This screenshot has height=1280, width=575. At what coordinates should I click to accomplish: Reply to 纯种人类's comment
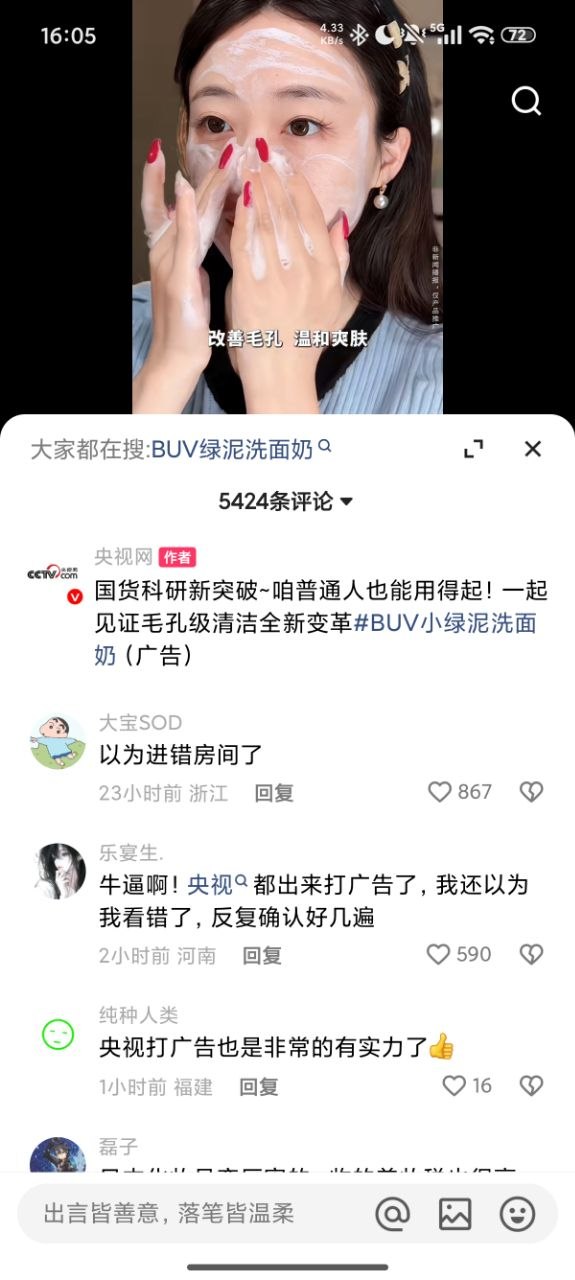[x=259, y=1087]
